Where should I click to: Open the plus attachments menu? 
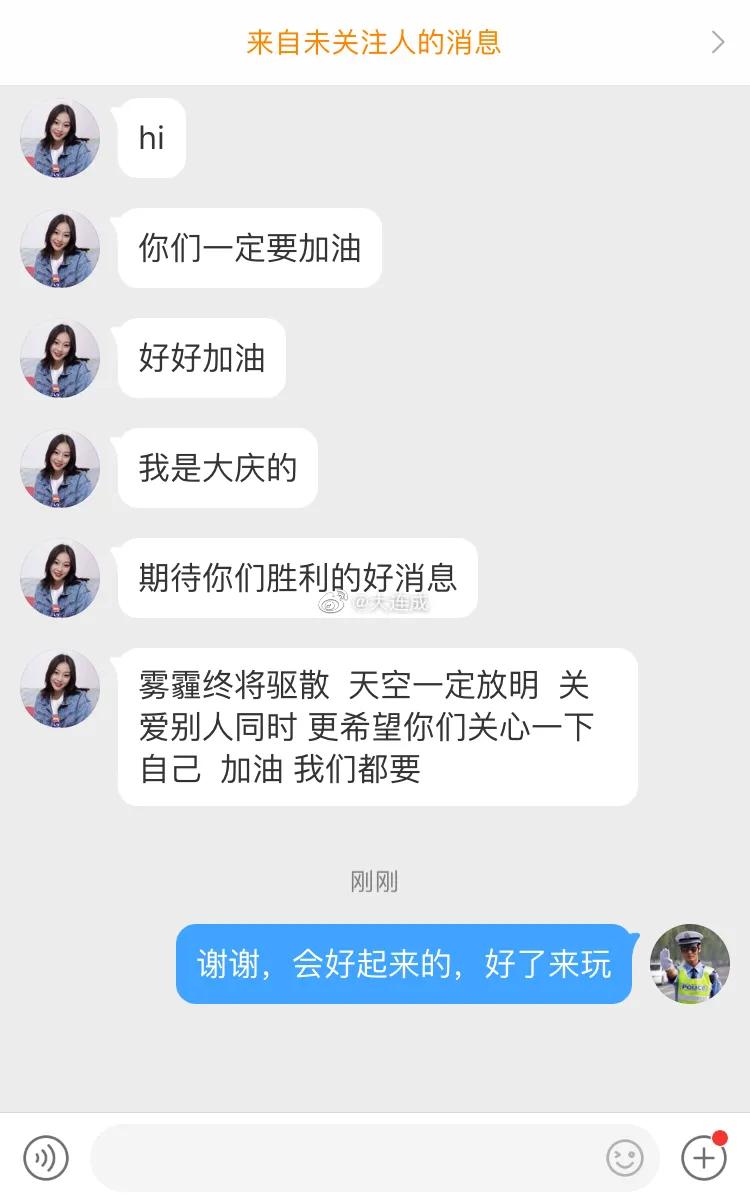704,1158
